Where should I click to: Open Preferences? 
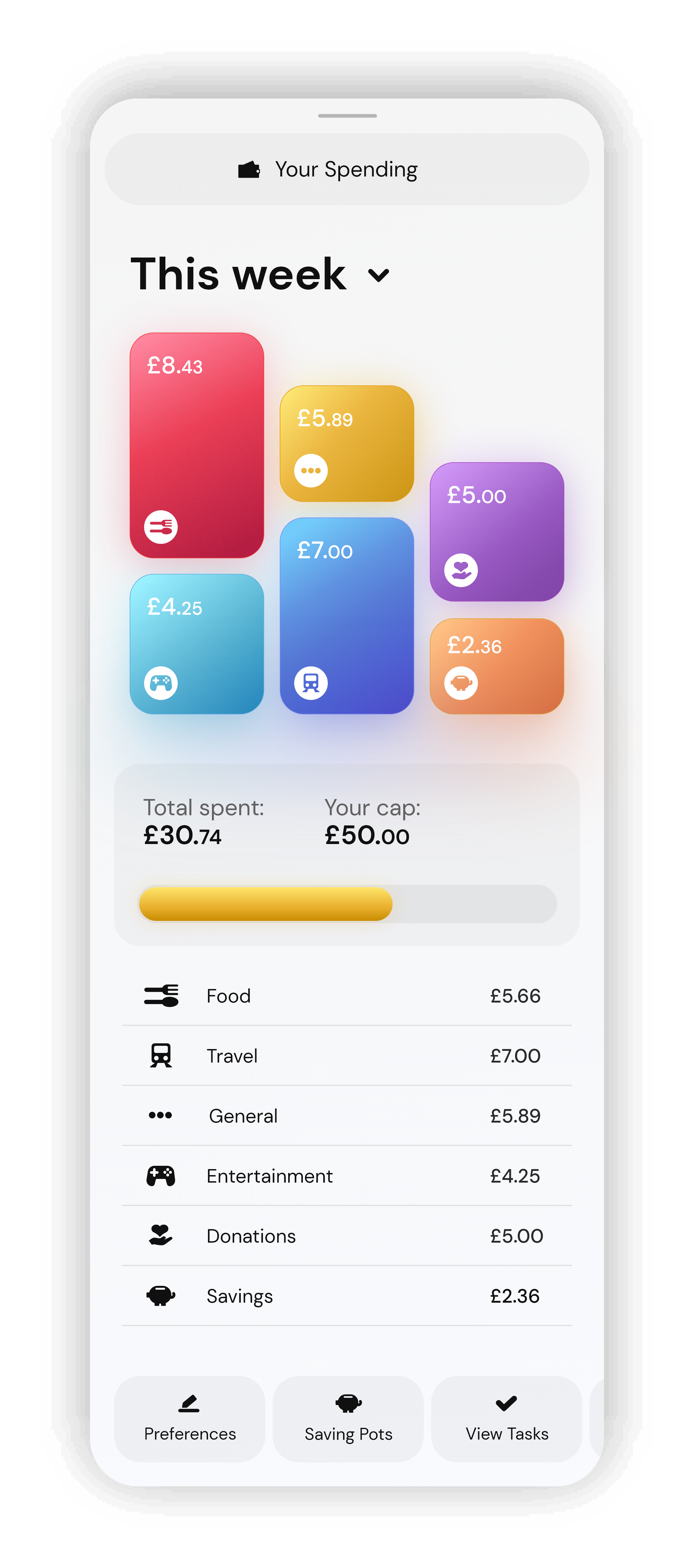pos(189,1419)
